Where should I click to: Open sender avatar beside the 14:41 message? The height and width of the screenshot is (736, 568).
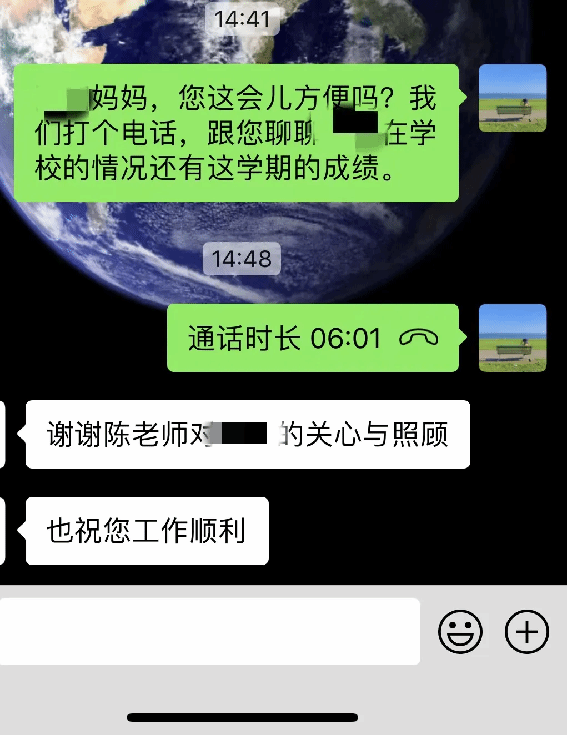512,98
